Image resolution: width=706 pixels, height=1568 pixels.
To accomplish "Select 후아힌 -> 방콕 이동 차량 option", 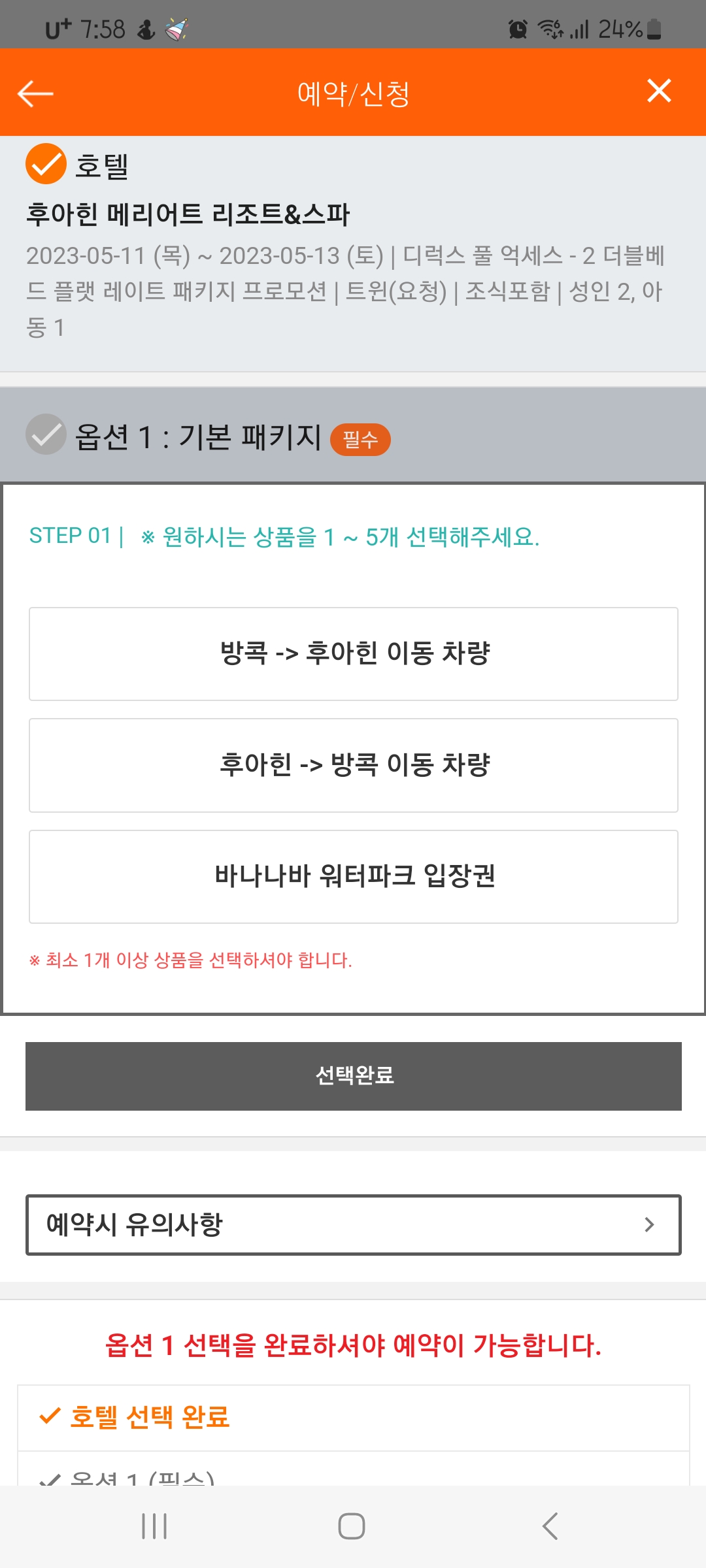I will (353, 765).
